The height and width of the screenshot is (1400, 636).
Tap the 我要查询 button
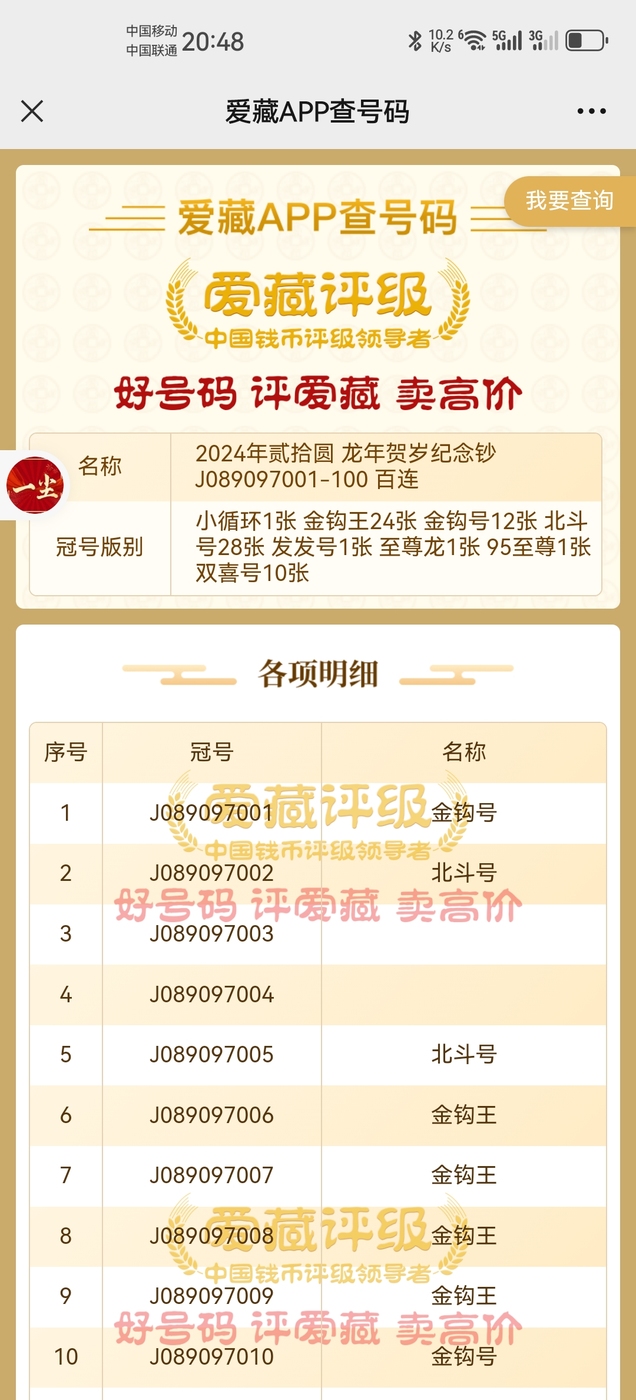[568, 201]
